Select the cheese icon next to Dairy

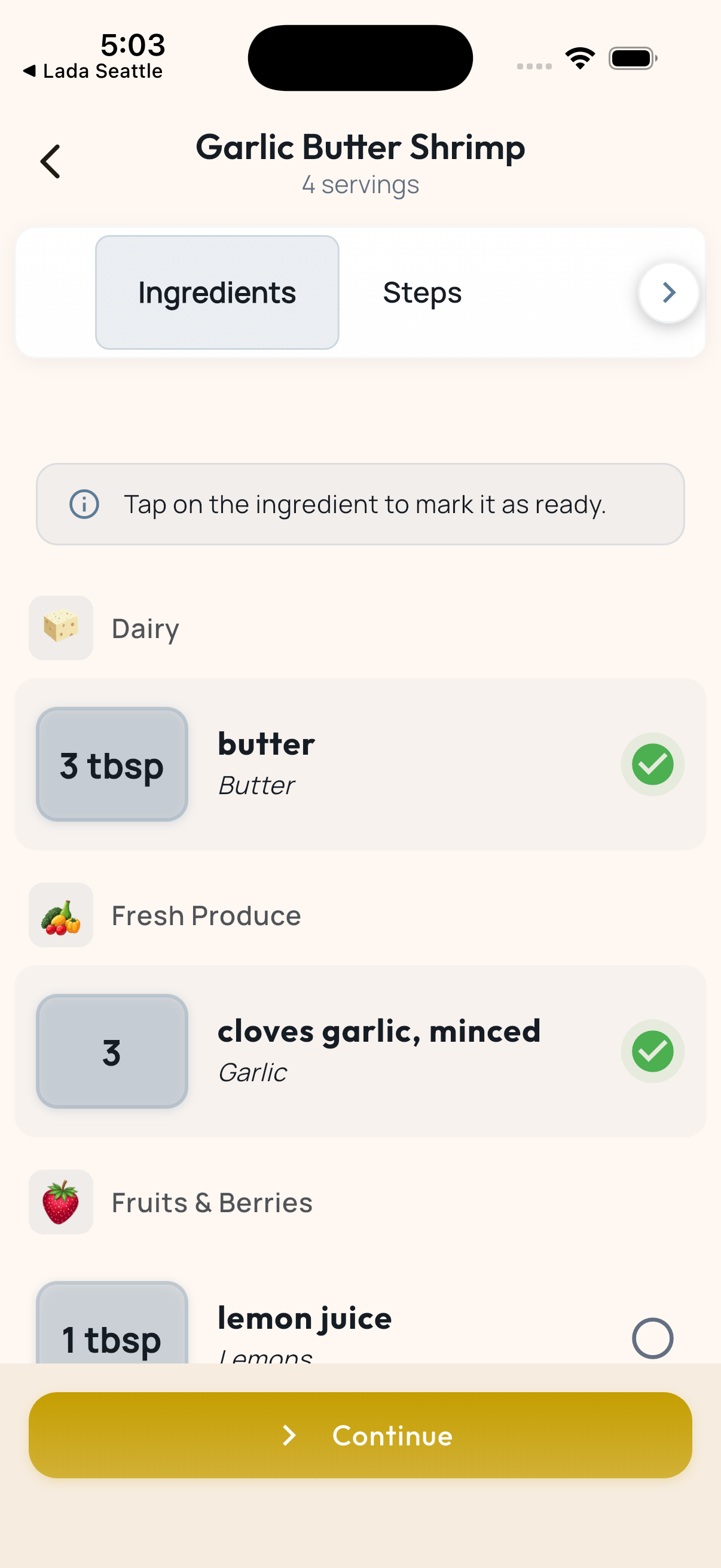pyautogui.click(x=60, y=627)
